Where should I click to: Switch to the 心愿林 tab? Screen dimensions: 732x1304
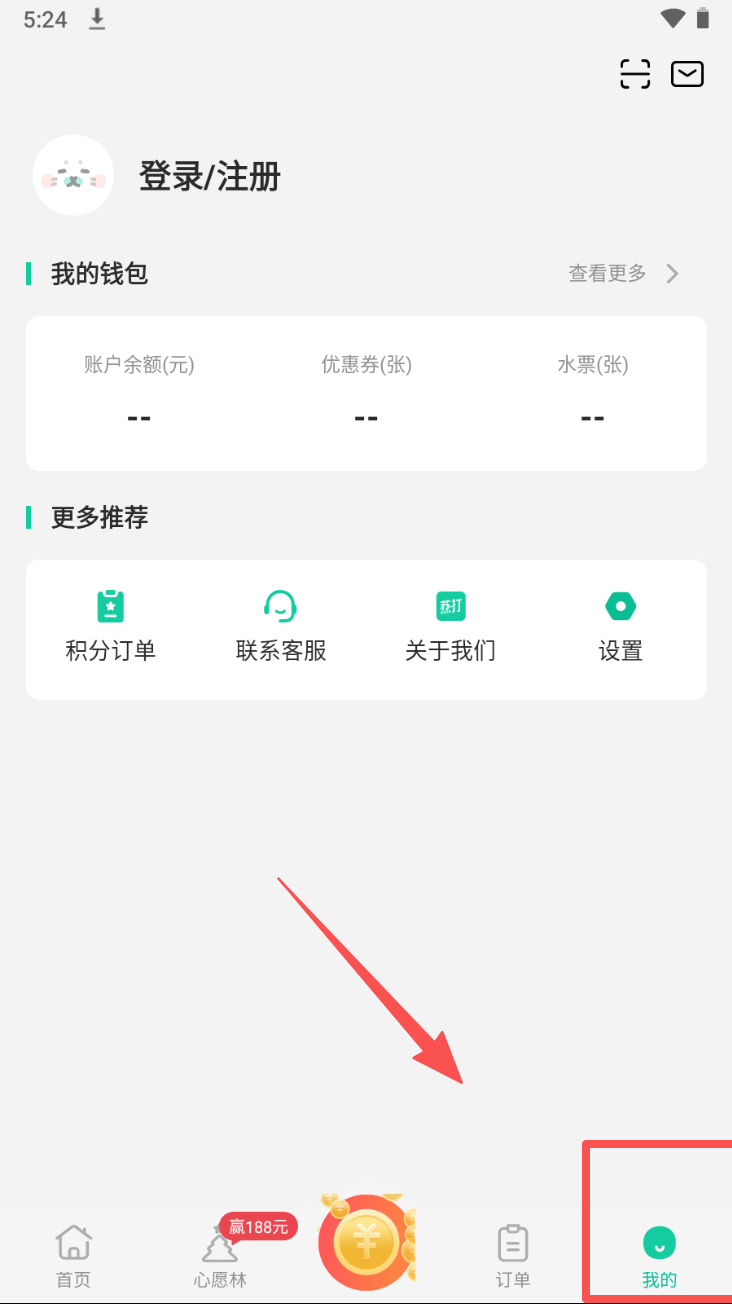[220, 1255]
